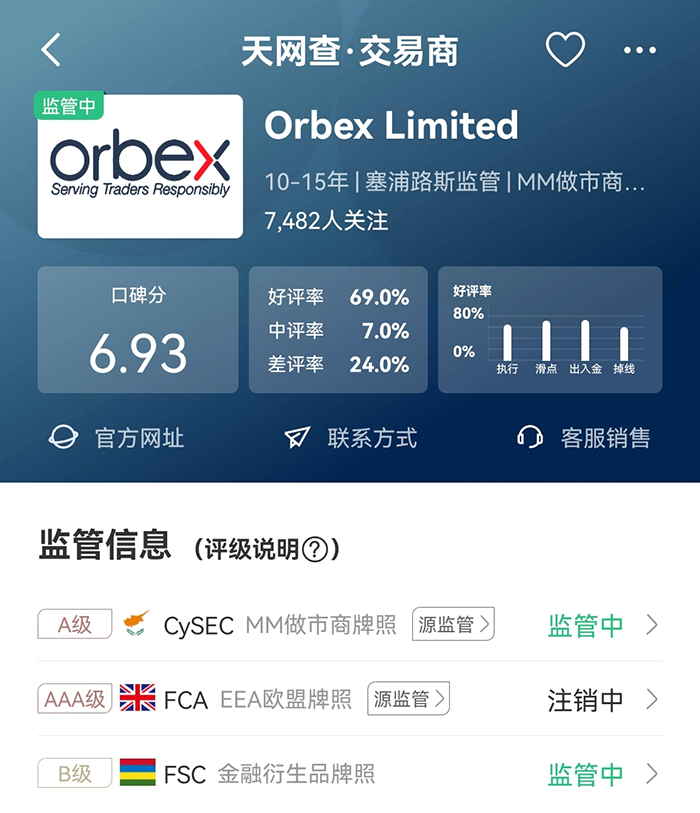Tap 源监管 beside the CySEC license
The height and width of the screenshot is (813, 700).
pyautogui.click(x=453, y=625)
